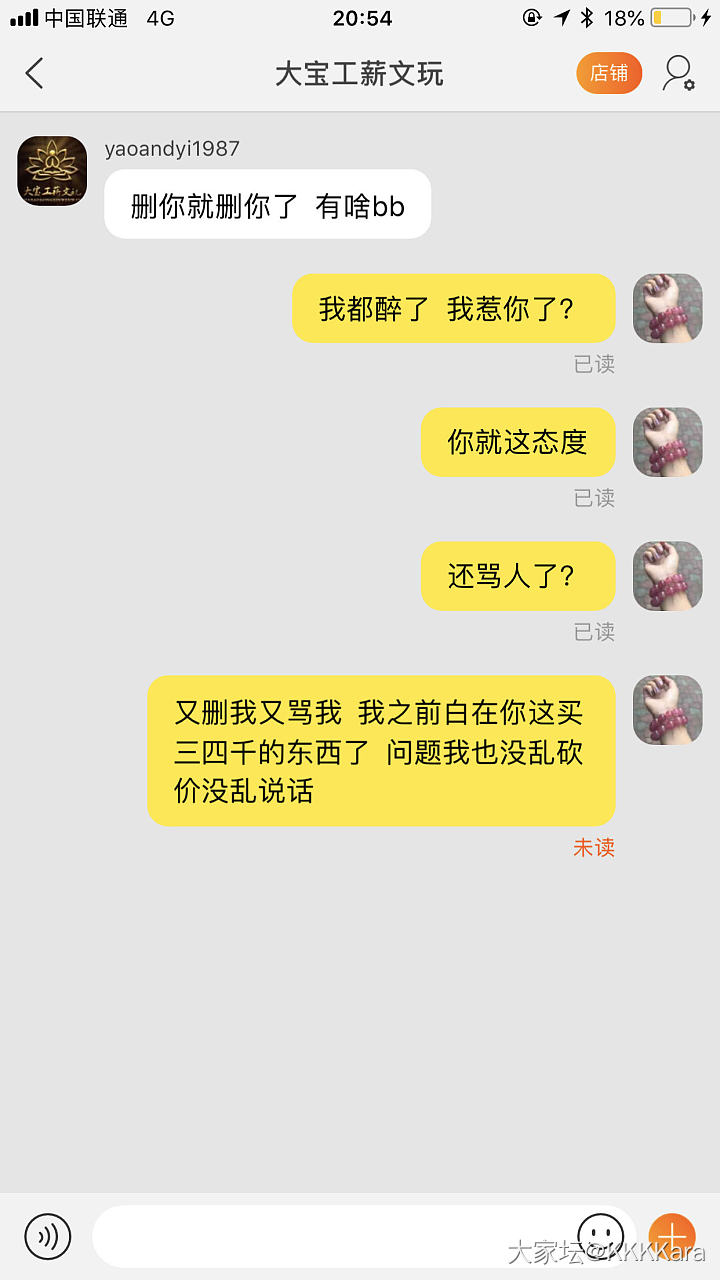720x1280 pixels.
Task: Switch to voice message input
Action: coord(48,1236)
